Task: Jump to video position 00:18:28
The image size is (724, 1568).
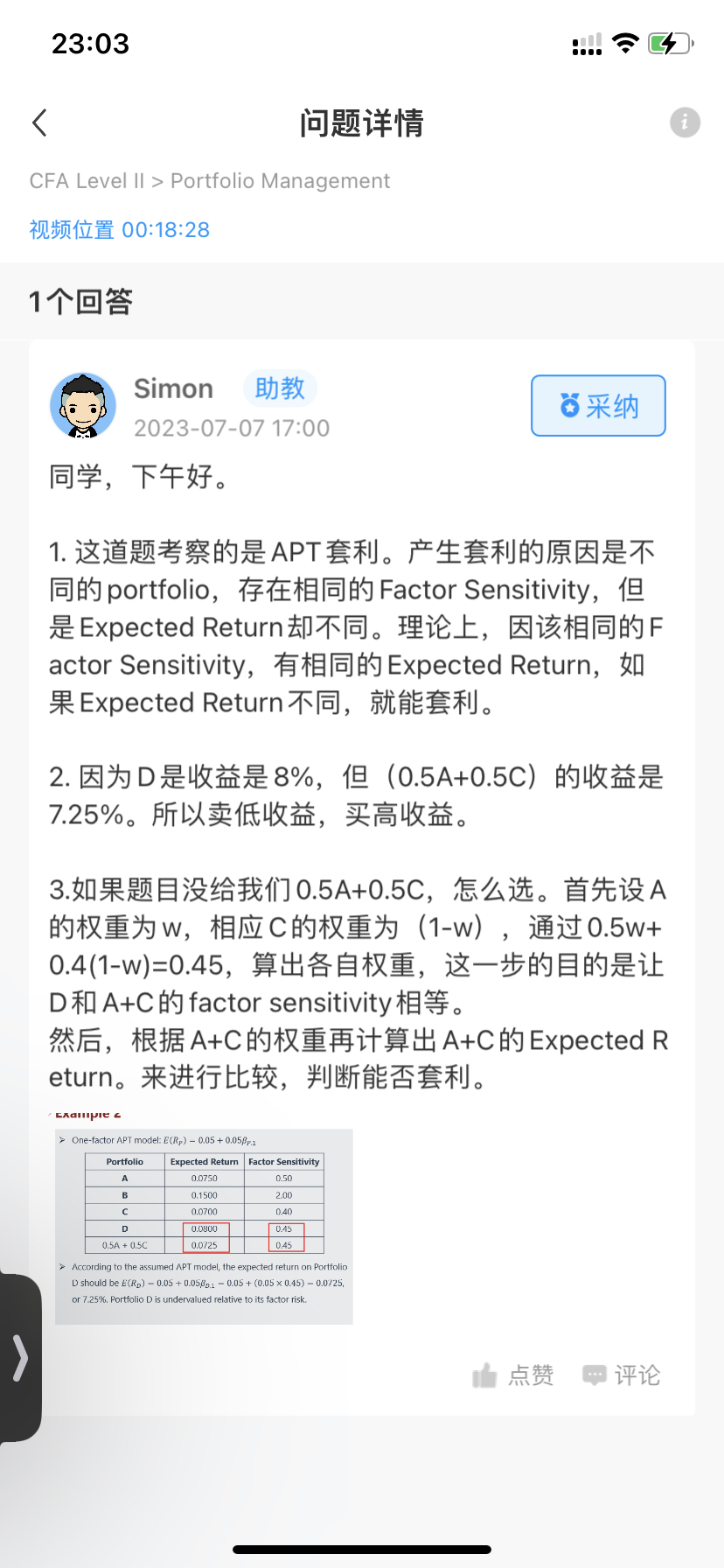Action: 120,229
